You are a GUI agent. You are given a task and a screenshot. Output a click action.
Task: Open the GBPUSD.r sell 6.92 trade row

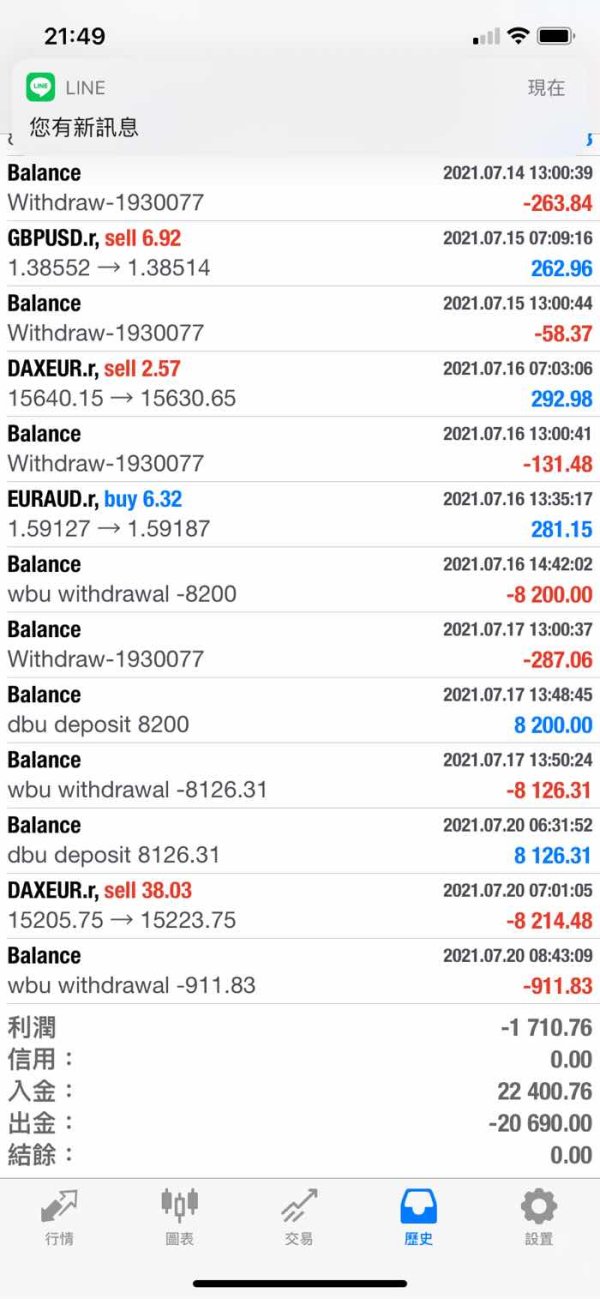(300, 253)
